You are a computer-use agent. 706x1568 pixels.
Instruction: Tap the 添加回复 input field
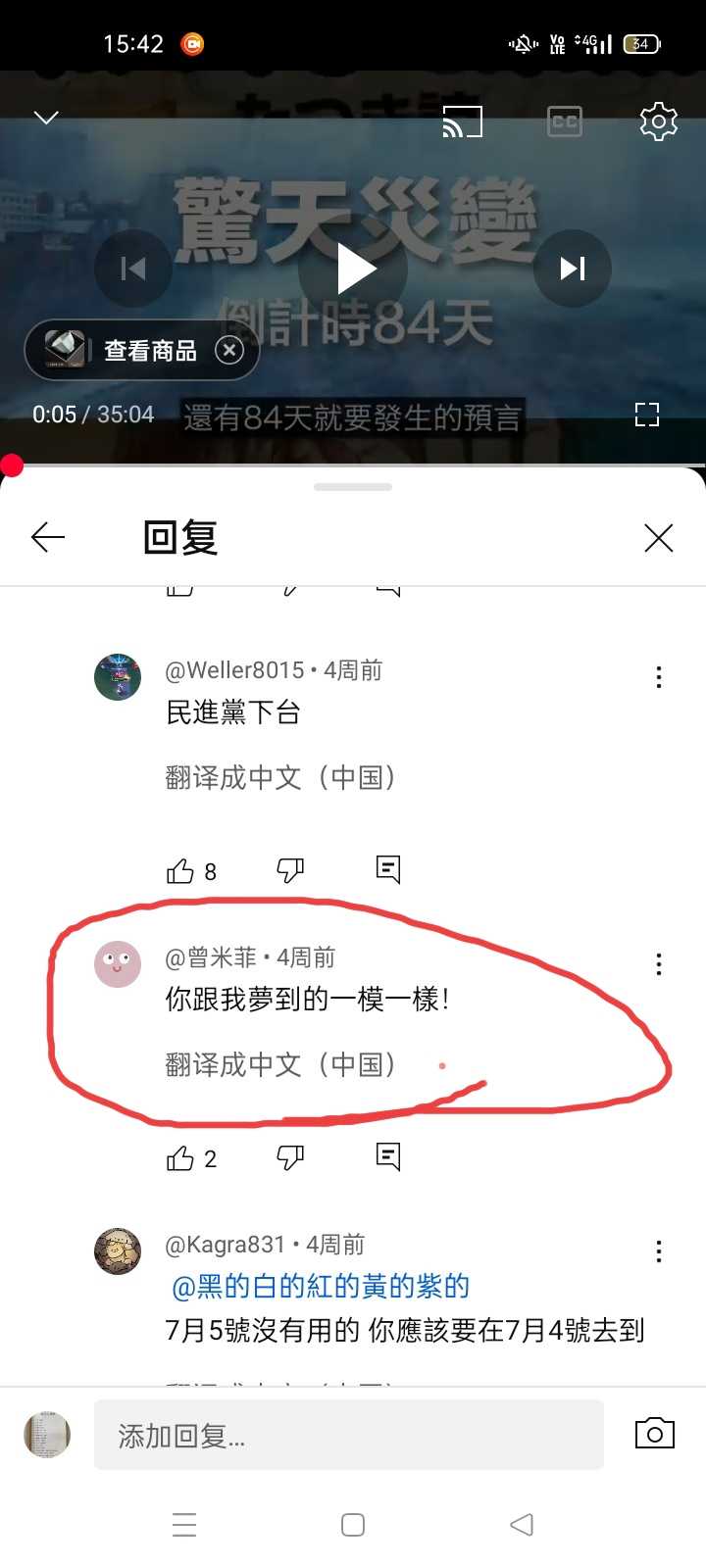(x=348, y=1435)
